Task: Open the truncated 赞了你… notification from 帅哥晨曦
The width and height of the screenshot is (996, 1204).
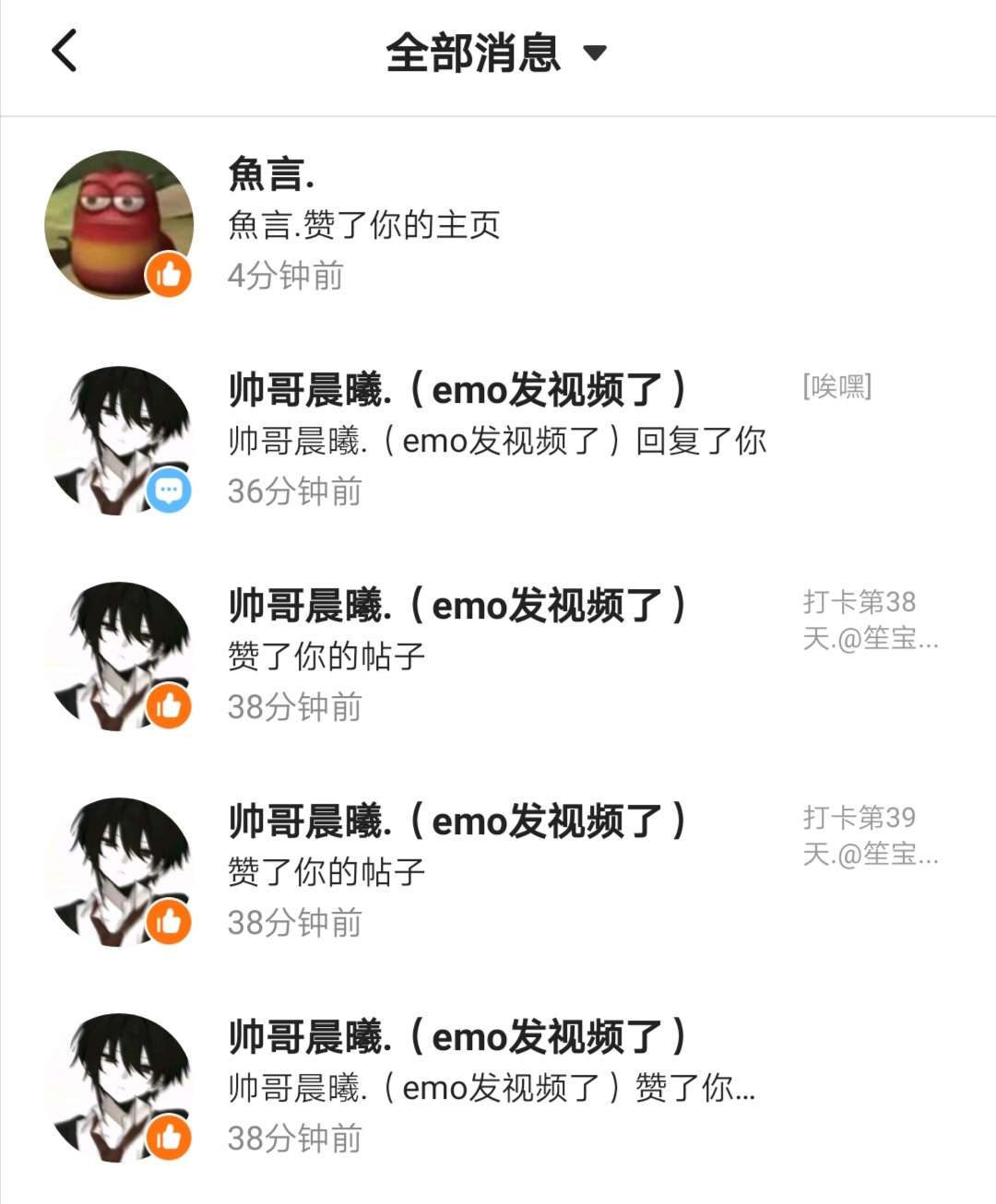Action: pyautogui.click(x=498, y=1088)
